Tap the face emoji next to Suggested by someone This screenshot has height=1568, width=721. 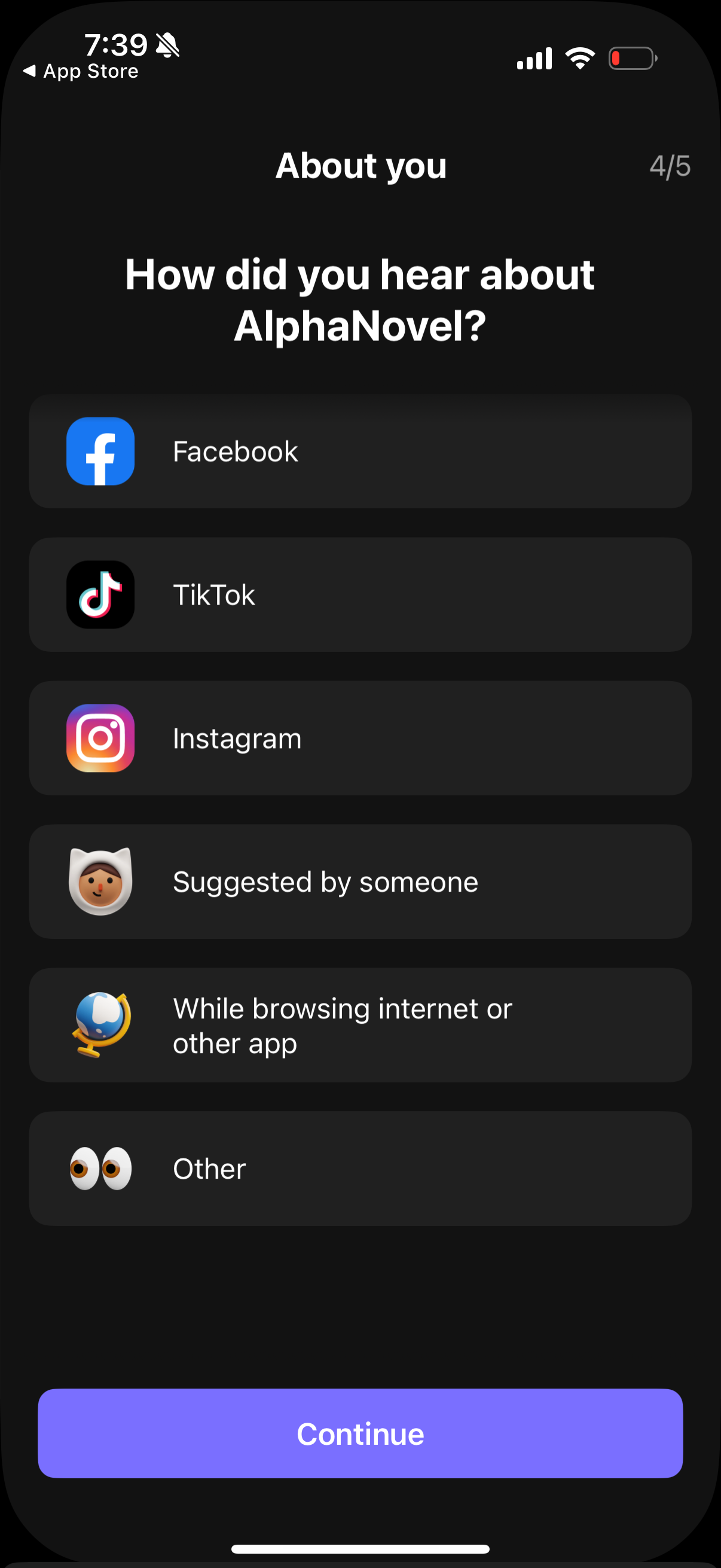click(x=100, y=881)
